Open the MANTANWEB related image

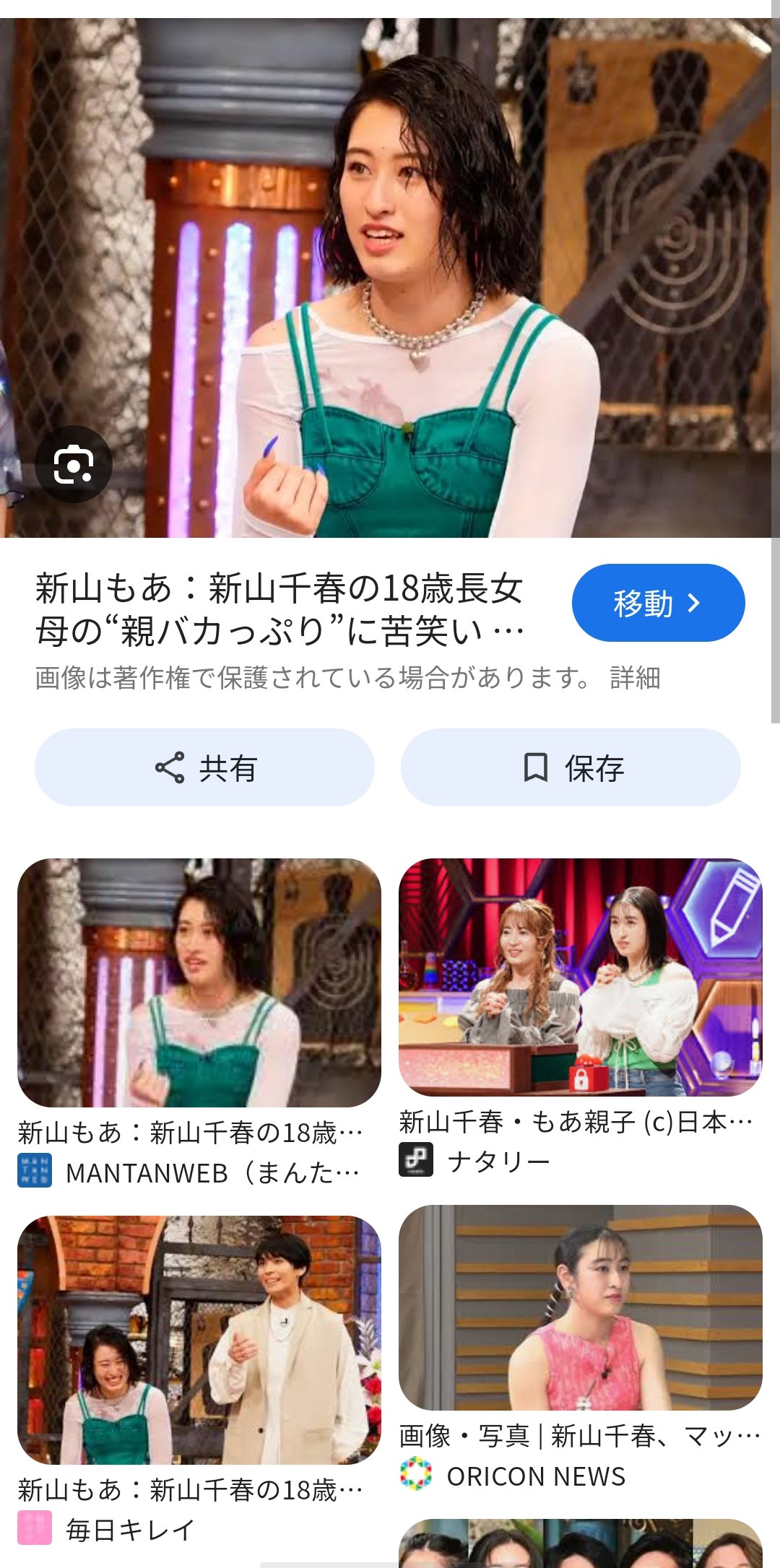point(199,982)
